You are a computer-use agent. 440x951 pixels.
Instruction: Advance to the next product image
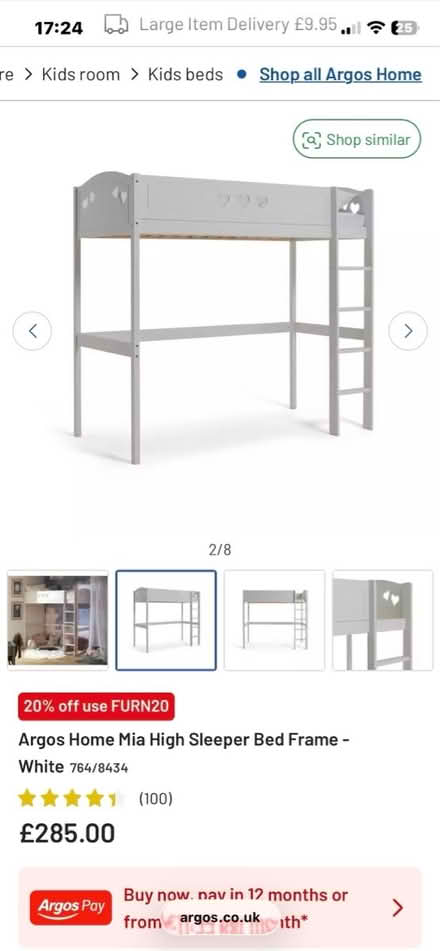click(x=408, y=331)
